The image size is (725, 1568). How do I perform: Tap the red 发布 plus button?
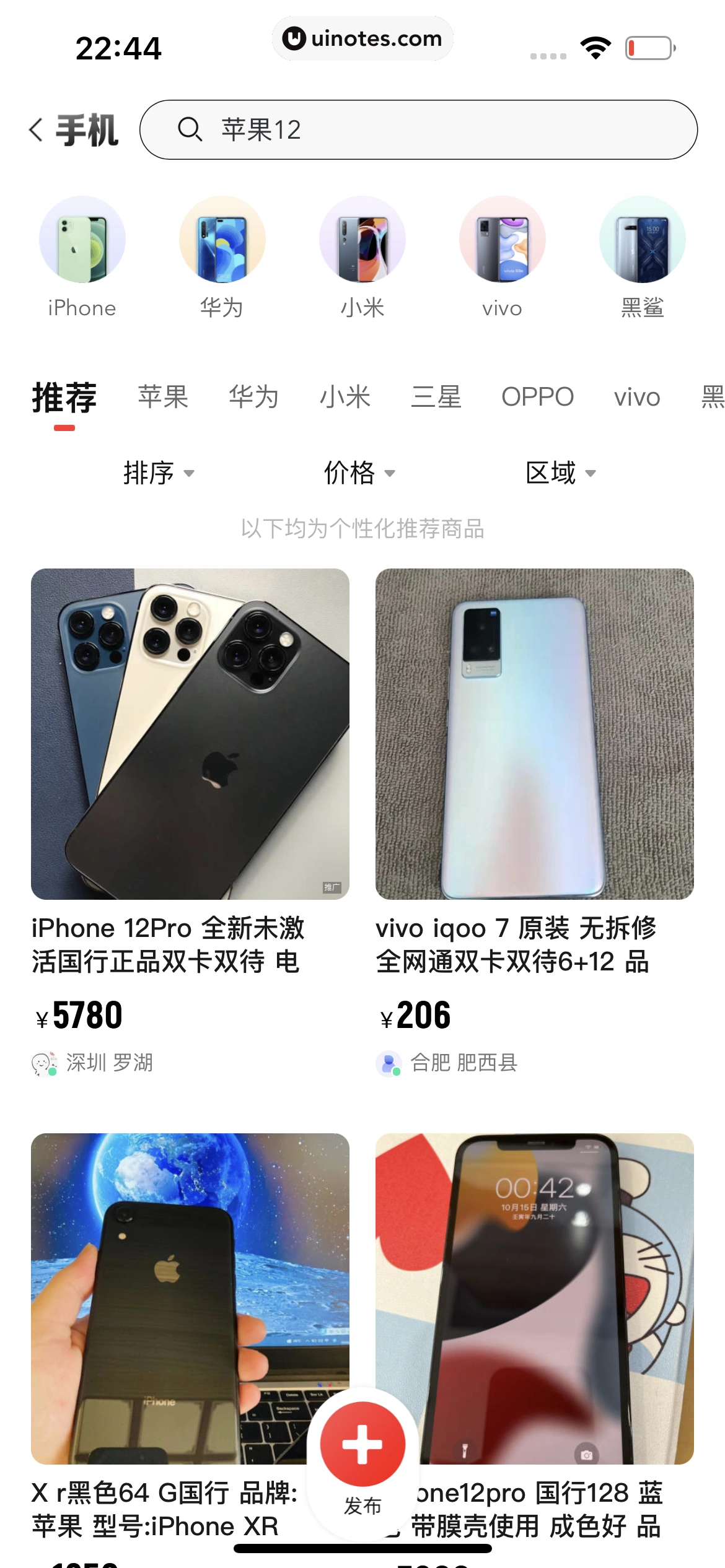tap(362, 1444)
